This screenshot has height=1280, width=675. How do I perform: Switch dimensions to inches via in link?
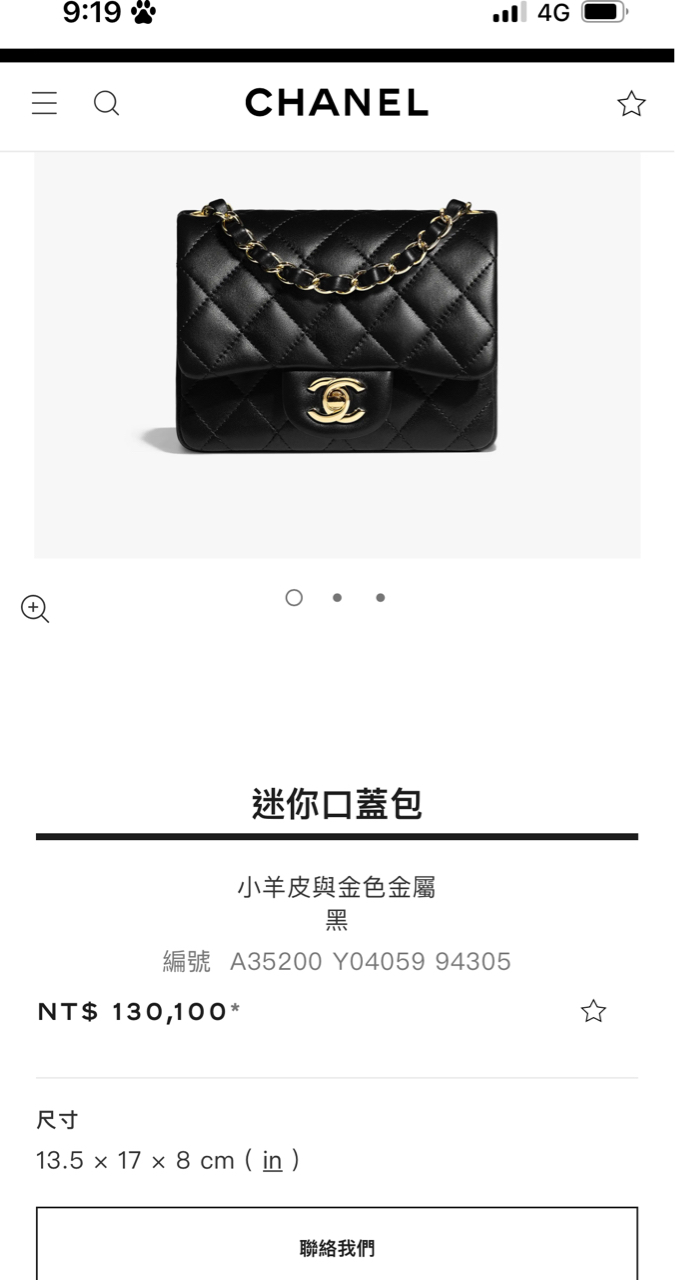[272, 1161]
